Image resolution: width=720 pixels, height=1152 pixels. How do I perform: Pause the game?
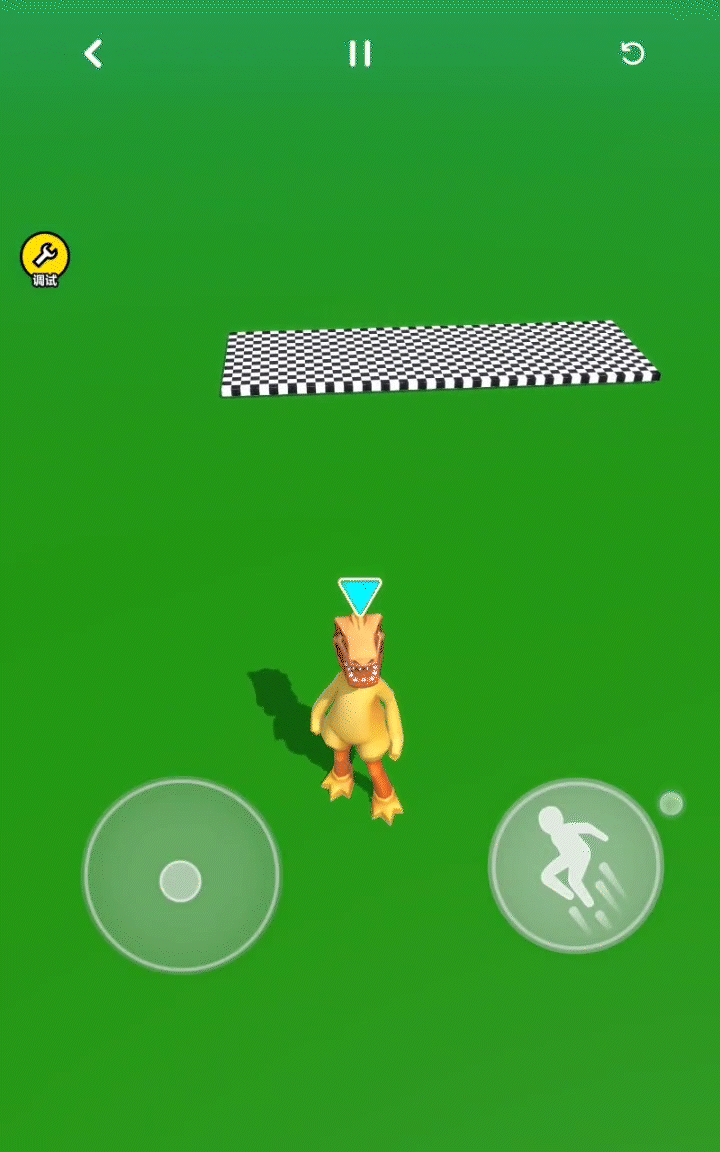click(x=360, y=54)
